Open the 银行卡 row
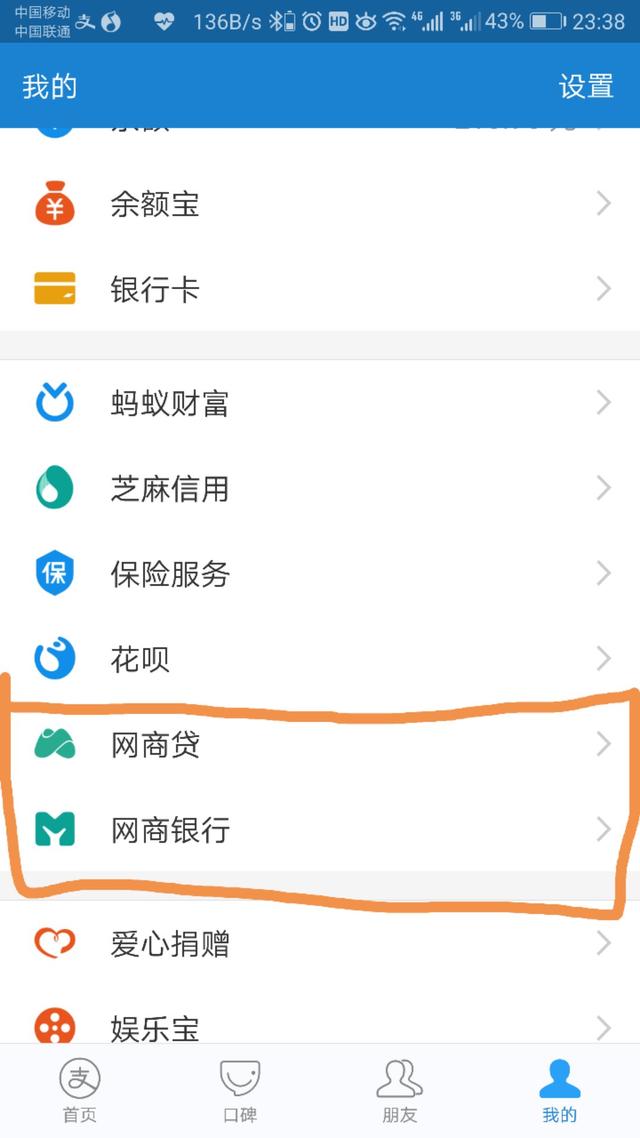 [x=320, y=289]
